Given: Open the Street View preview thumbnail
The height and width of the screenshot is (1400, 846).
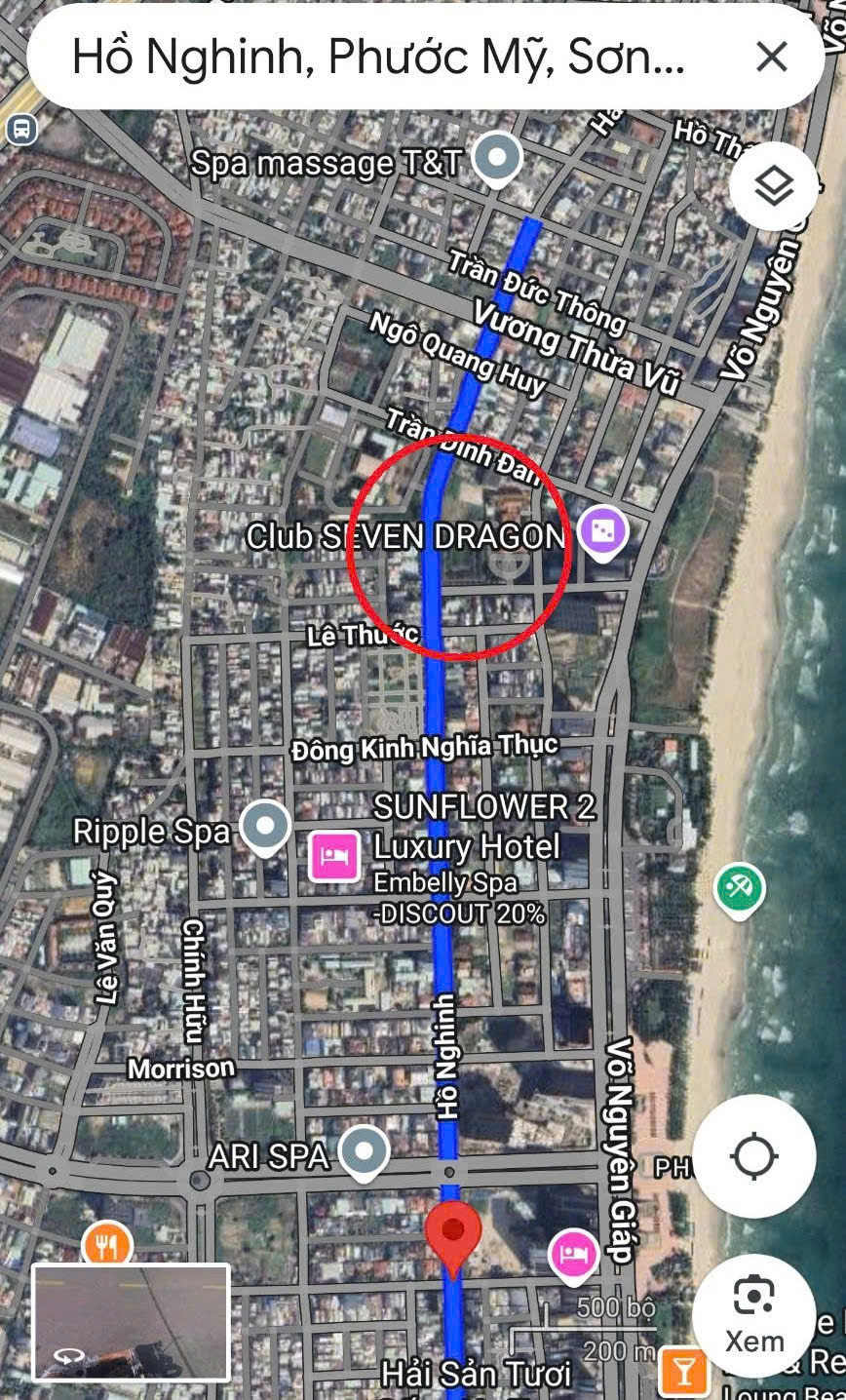Looking at the screenshot, I should [x=131, y=1322].
